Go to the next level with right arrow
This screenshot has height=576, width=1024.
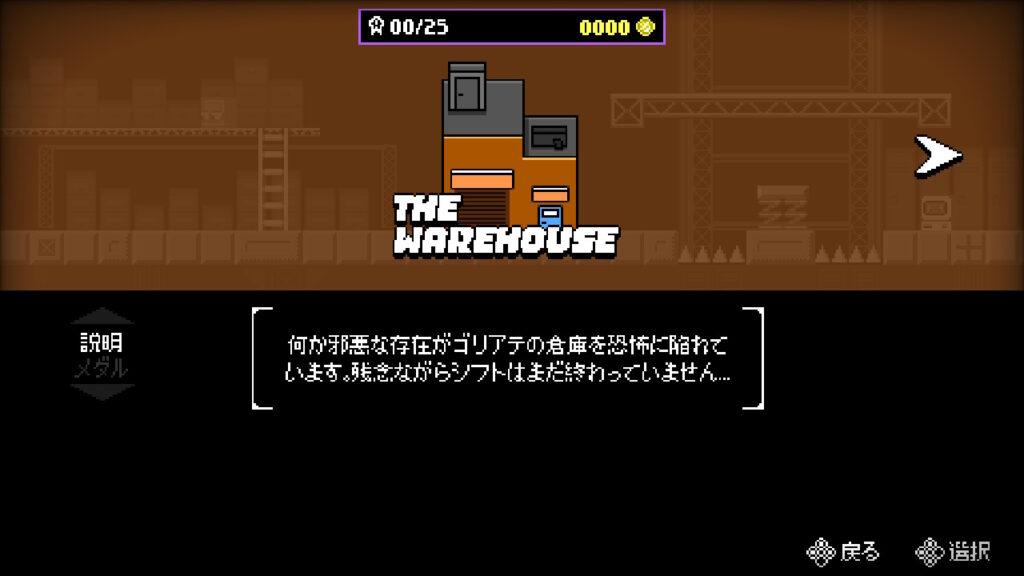937,155
